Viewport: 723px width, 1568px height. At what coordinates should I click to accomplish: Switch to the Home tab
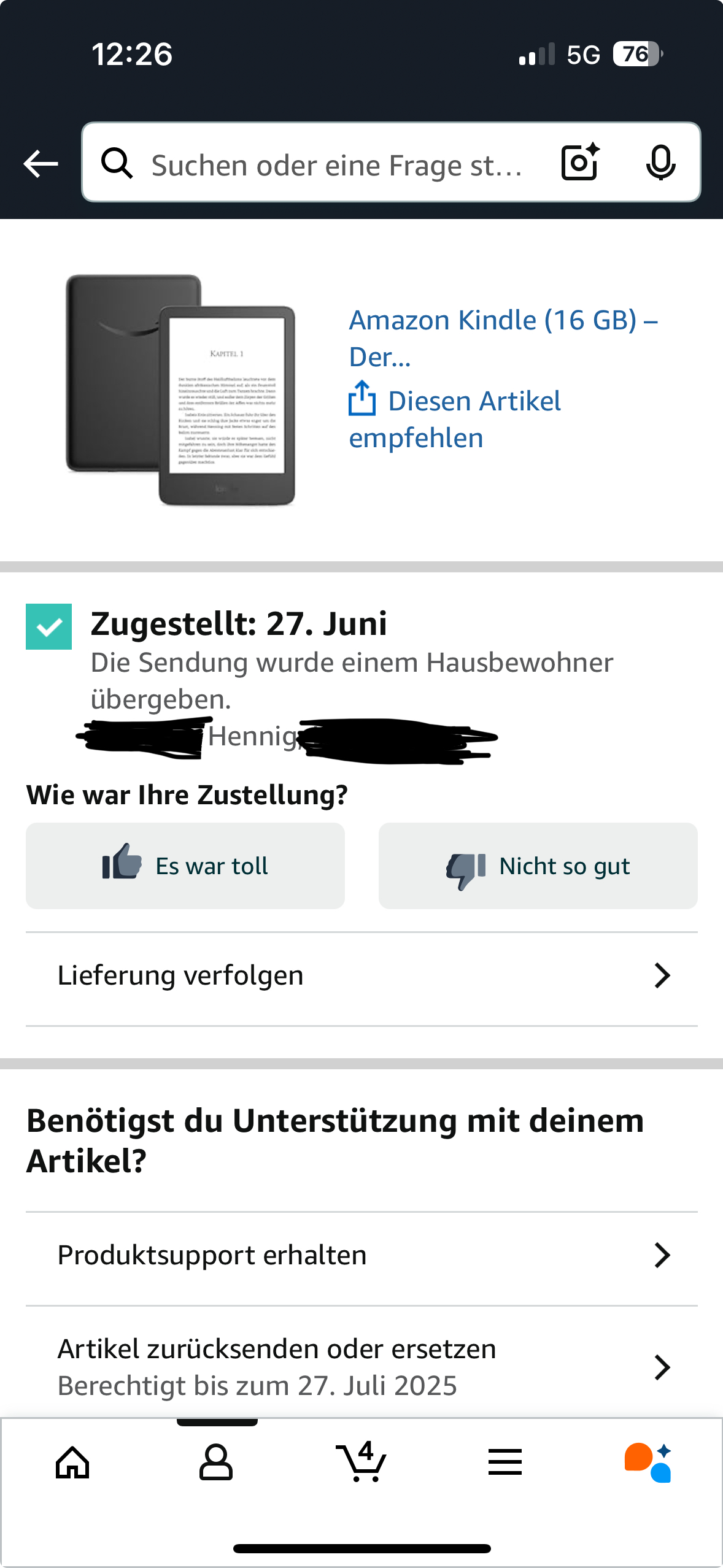tap(72, 1462)
